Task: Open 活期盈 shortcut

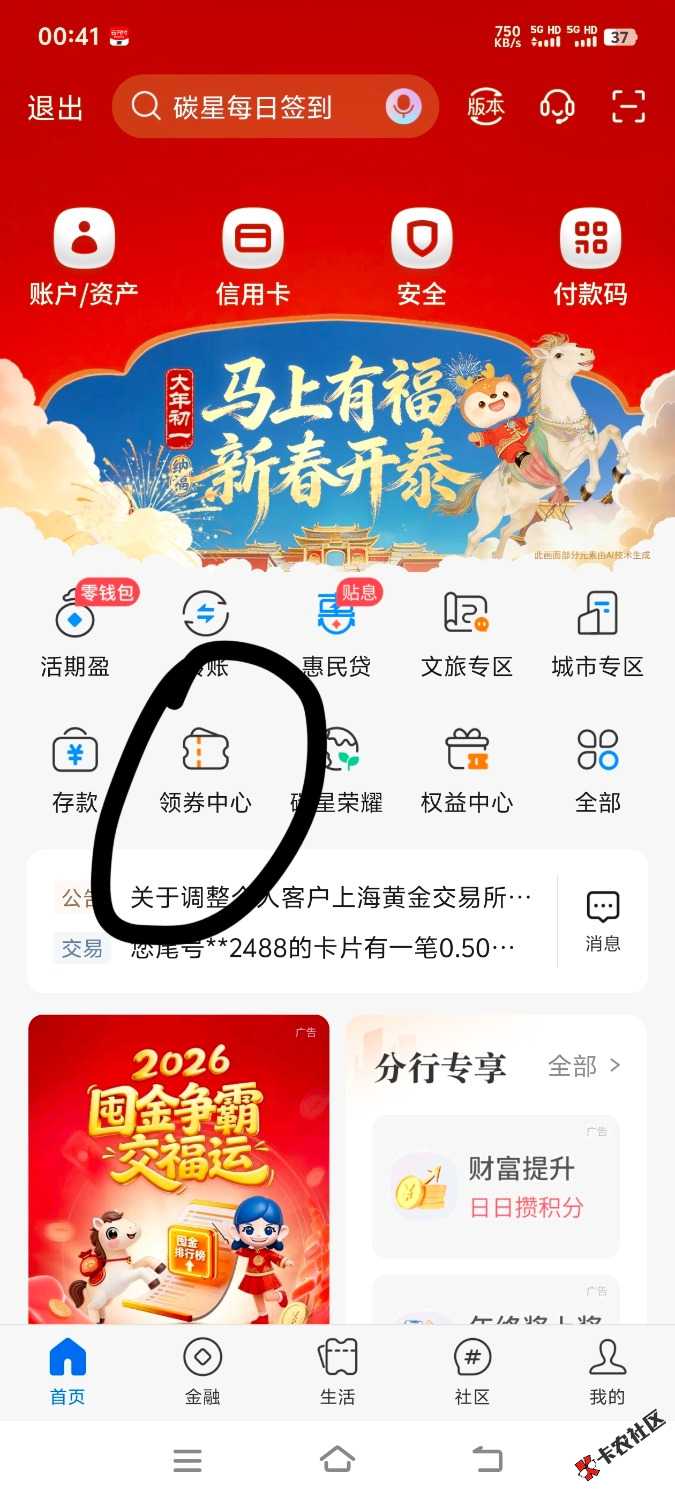Action: pyautogui.click(x=75, y=632)
